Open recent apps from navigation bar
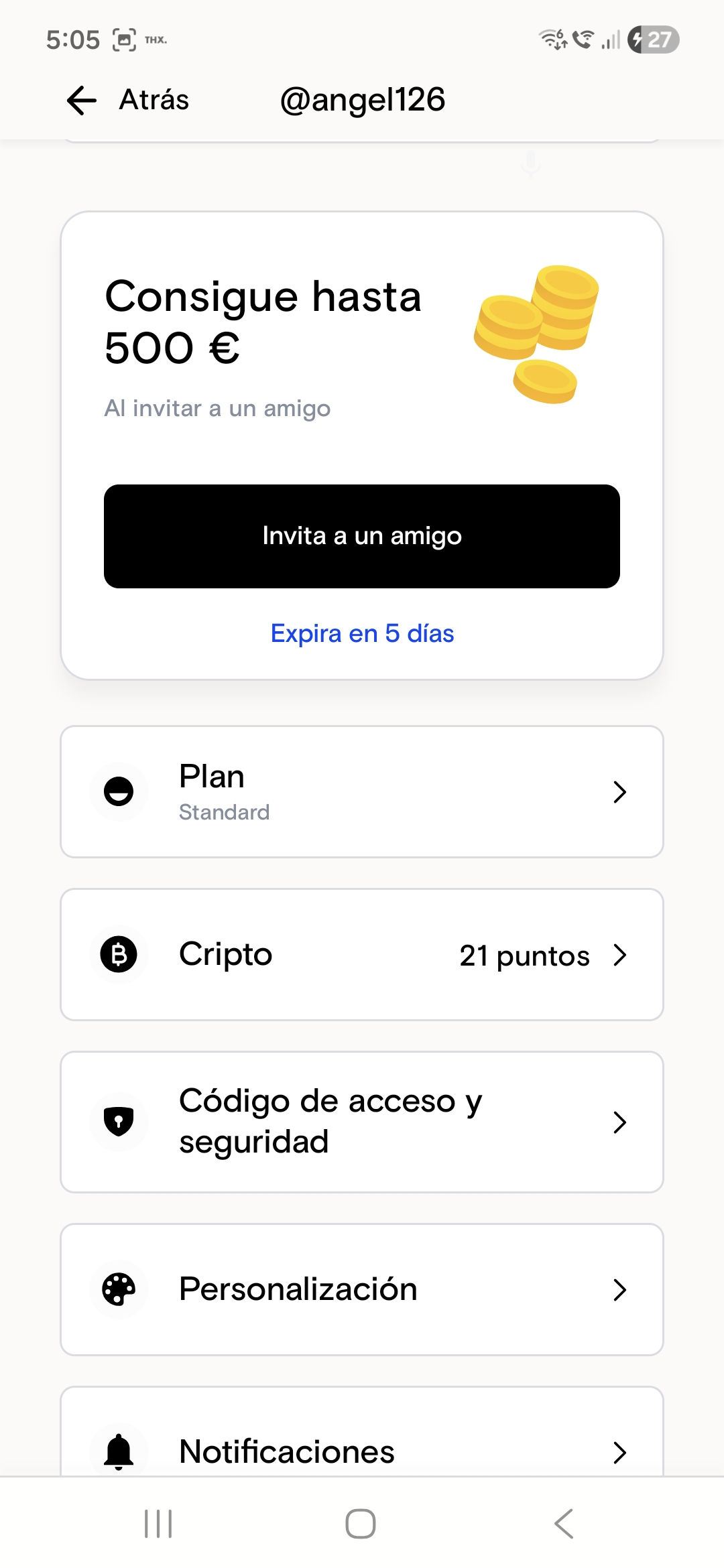Viewport: 724px width, 1568px height. coord(159,1524)
